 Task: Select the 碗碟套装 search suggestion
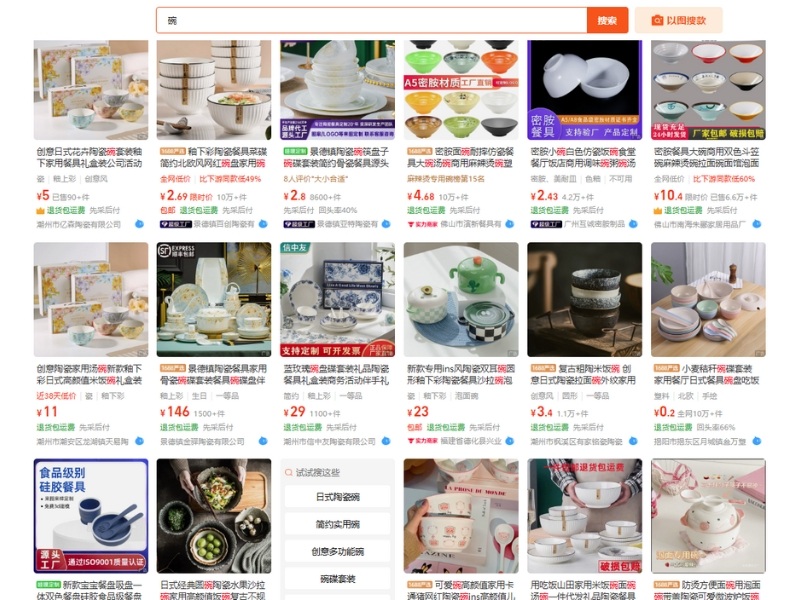(x=338, y=578)
